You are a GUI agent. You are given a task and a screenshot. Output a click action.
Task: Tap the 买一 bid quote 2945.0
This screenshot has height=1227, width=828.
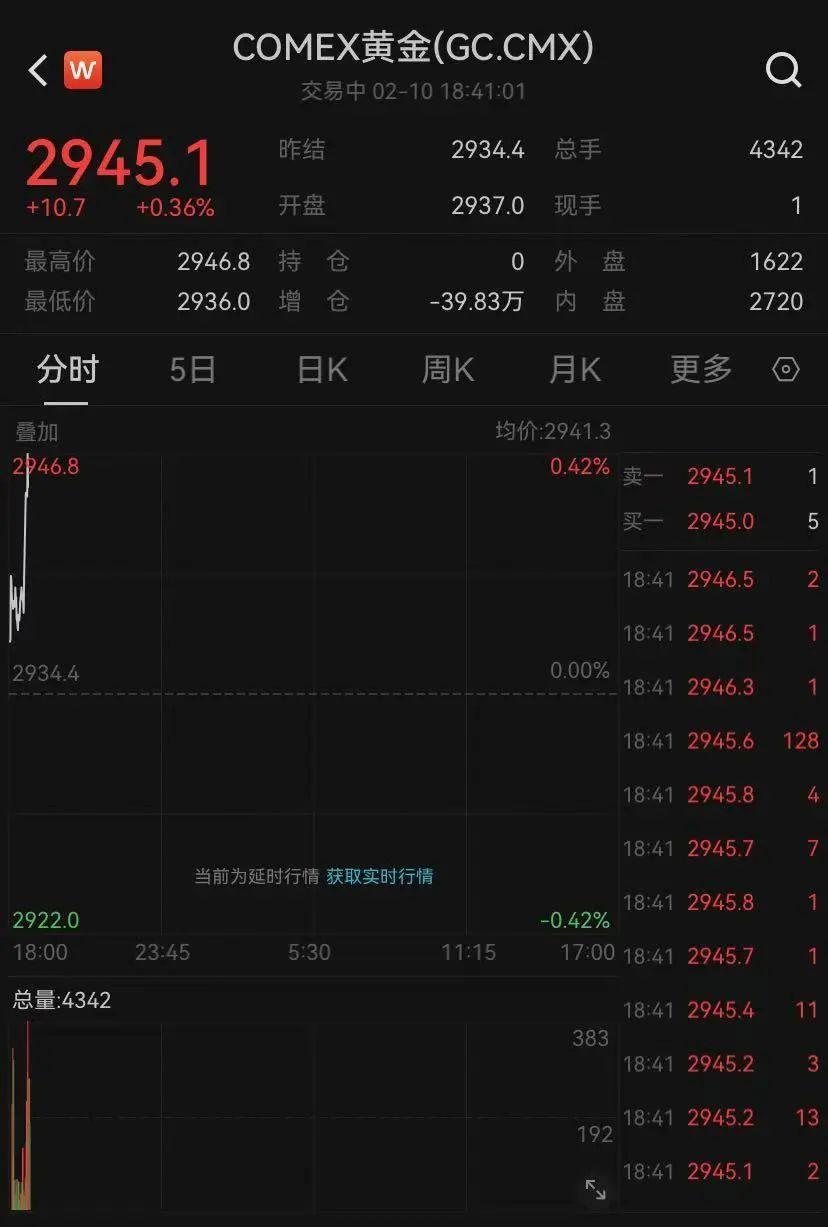722,522
